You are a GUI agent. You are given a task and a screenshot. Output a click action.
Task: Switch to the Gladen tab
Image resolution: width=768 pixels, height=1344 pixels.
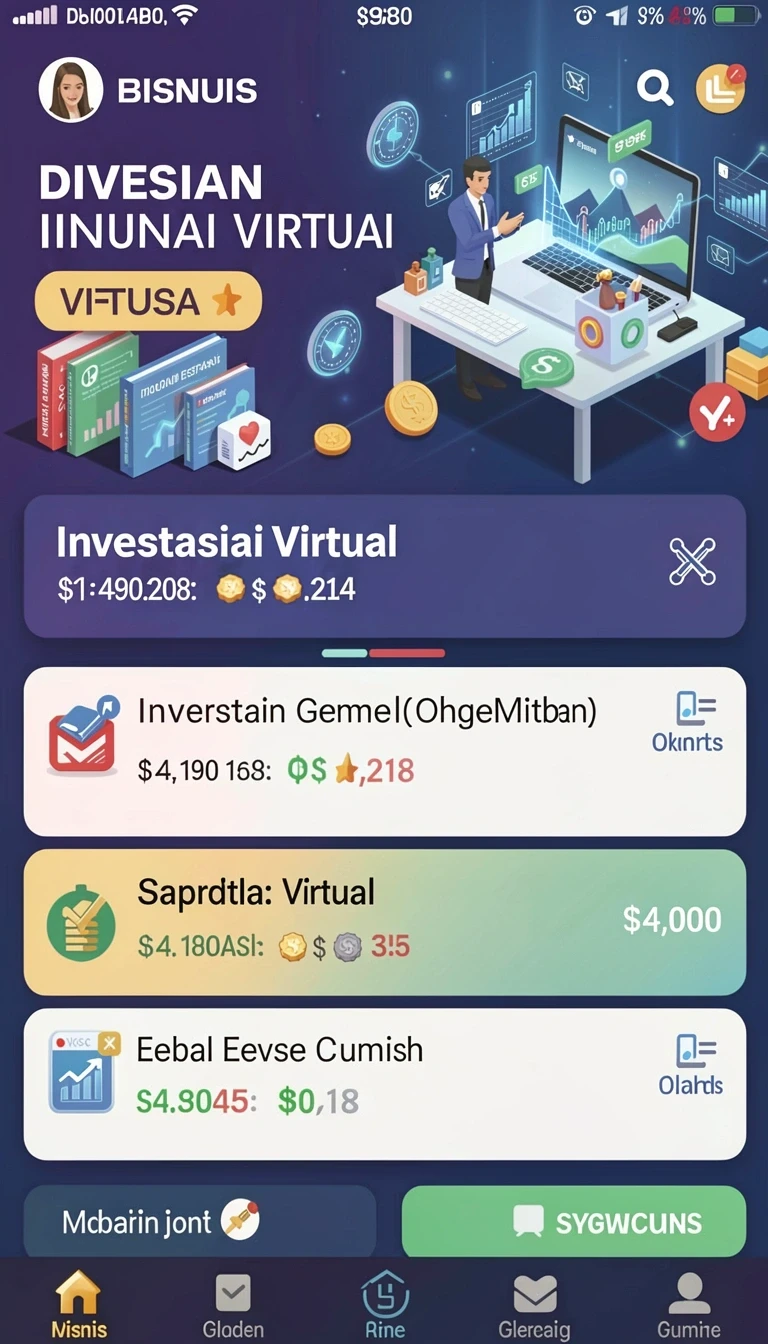[x=233, y=1304]
